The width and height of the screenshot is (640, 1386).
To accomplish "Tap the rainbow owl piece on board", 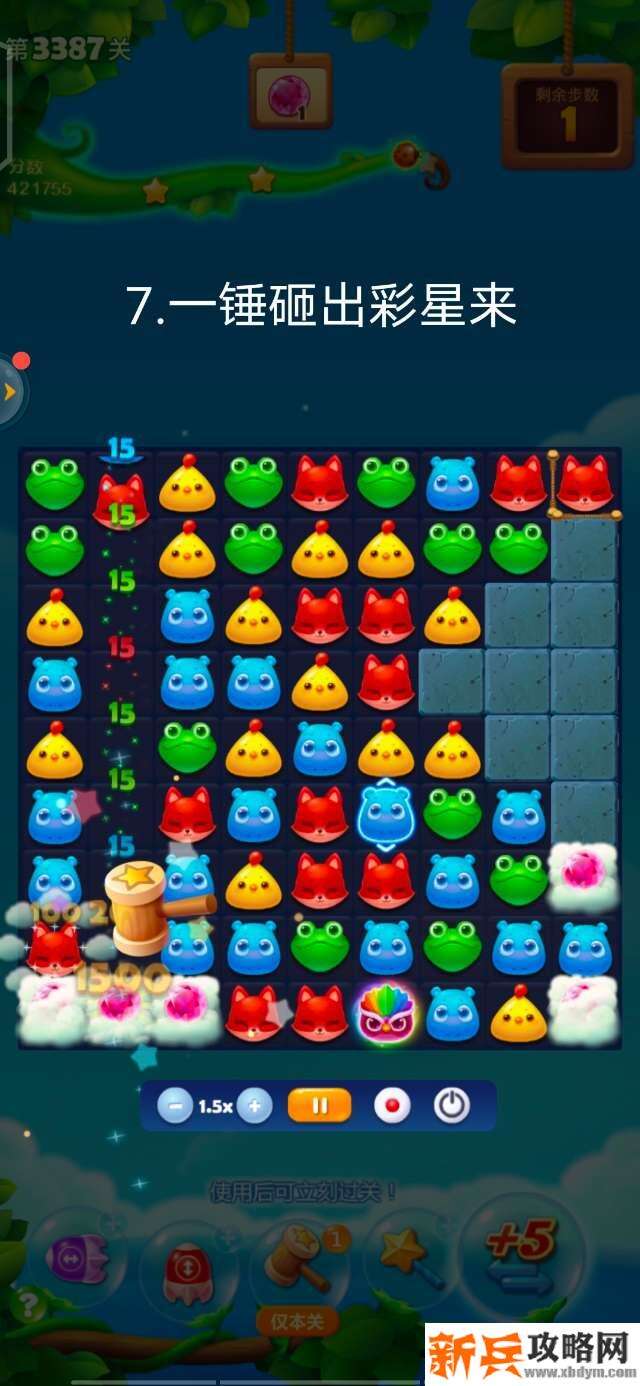I will click(x=385, y=1013).
